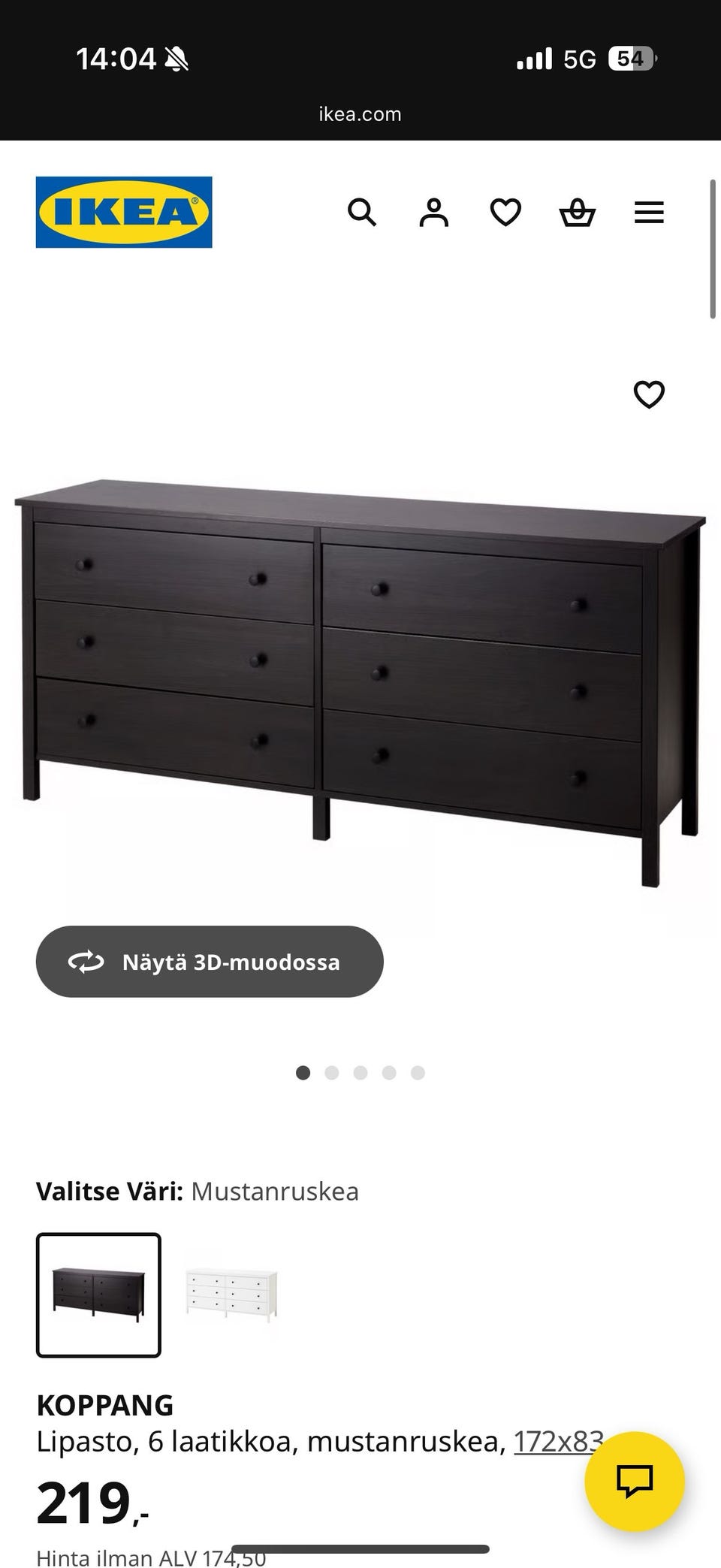Screen dimensions: 721x1568
Task: Tap Näytä 3D-muodossa button
Action: (x=210, y=962)
